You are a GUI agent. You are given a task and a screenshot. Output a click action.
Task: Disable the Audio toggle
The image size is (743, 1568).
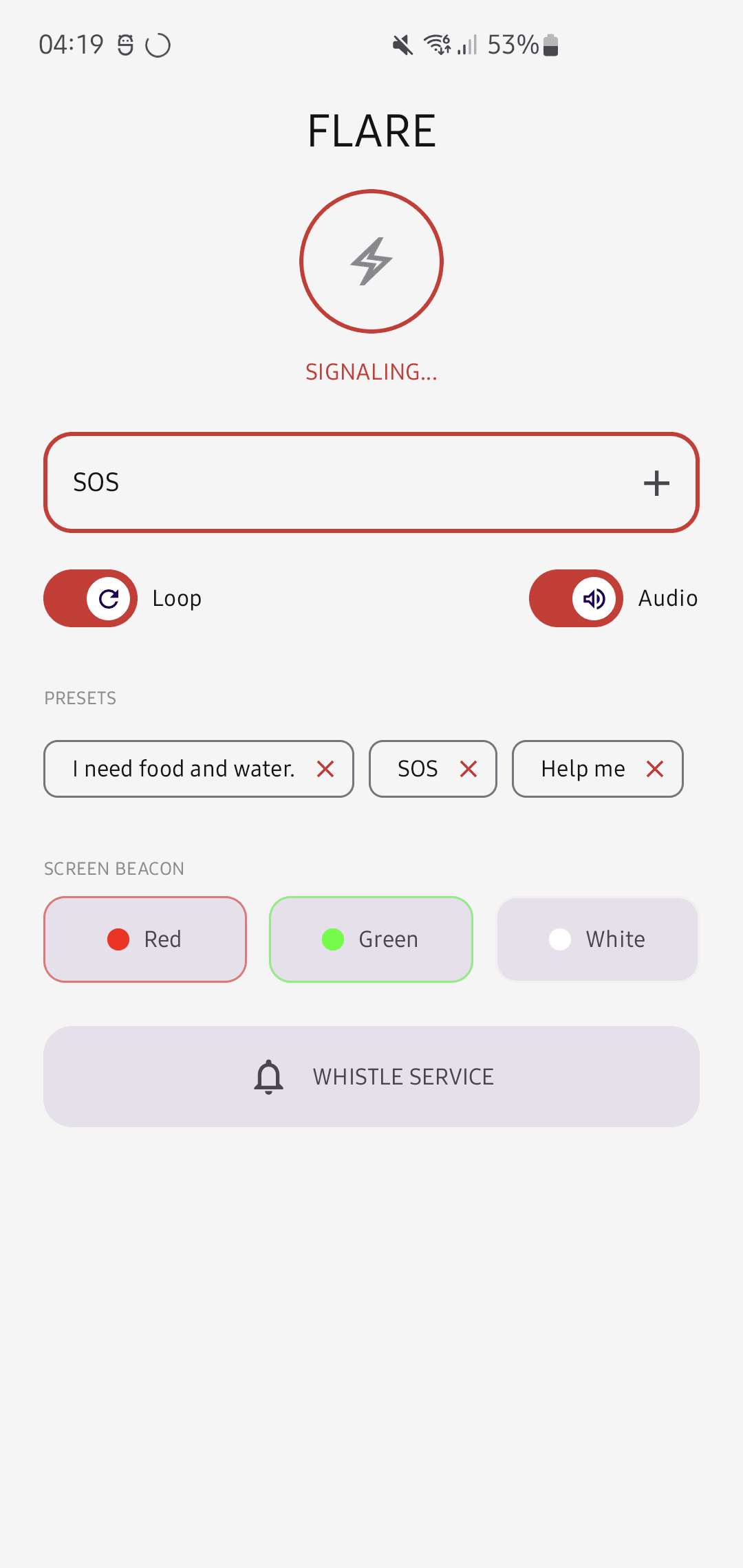(x=576, y=598)
